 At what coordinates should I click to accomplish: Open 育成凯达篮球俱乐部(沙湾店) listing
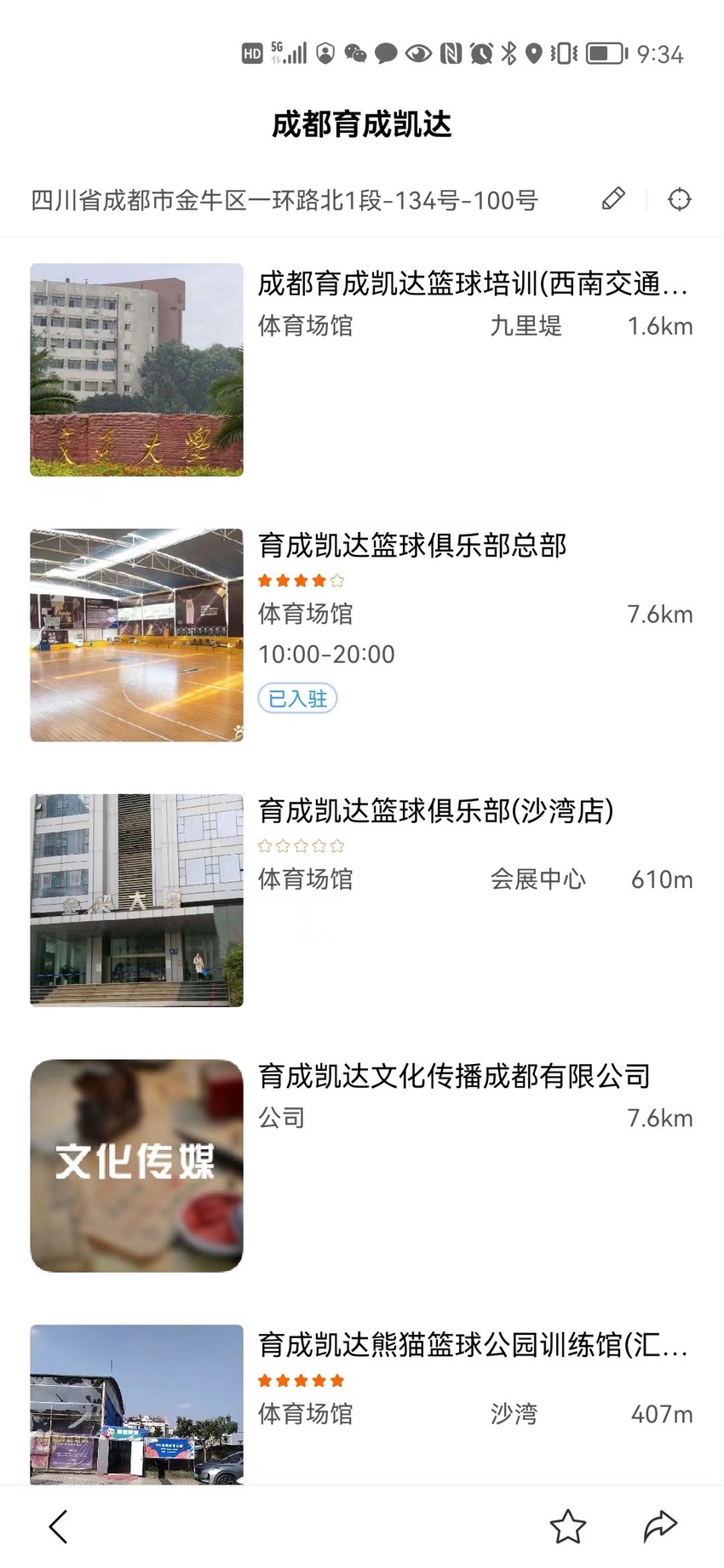(x=362, y=901)
